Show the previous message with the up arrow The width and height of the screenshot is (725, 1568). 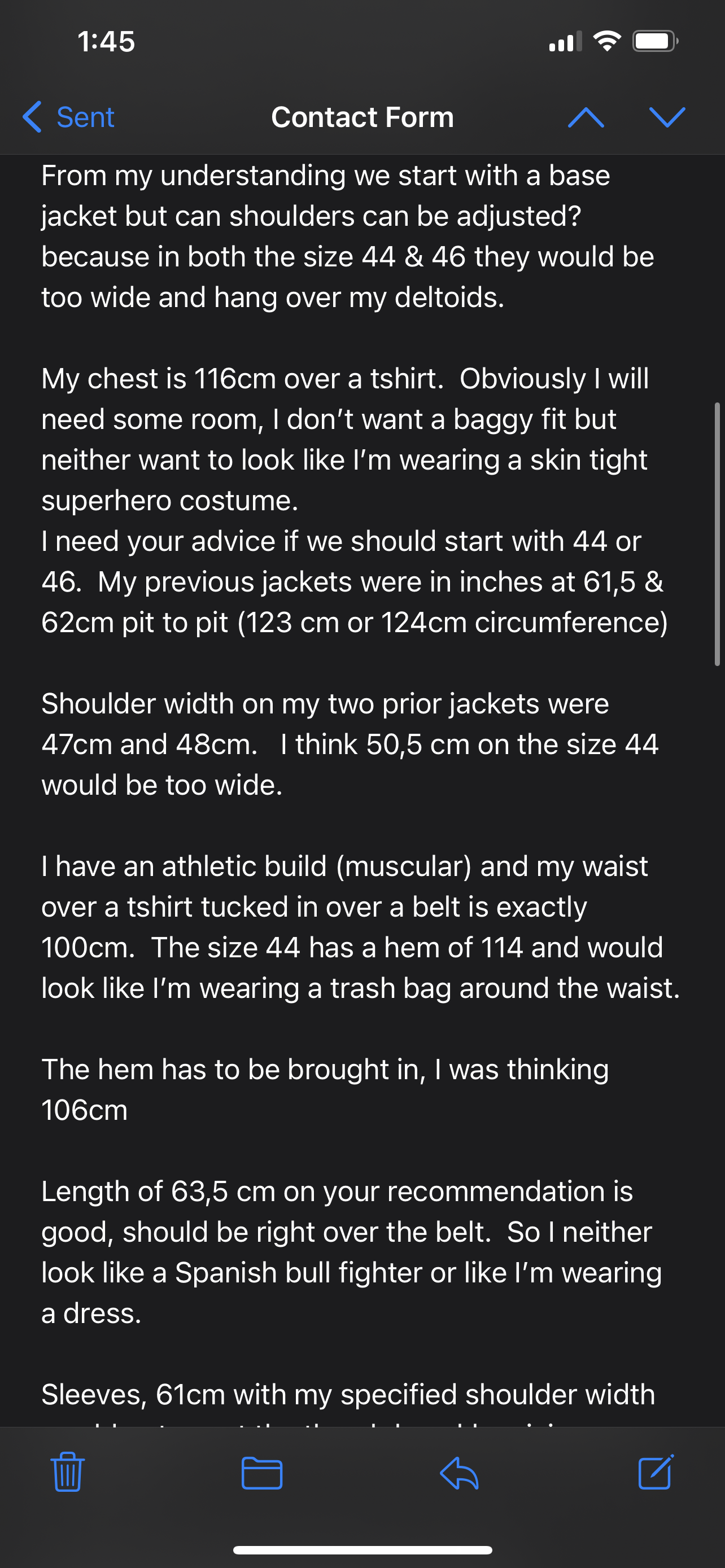(x=586, y=117)
